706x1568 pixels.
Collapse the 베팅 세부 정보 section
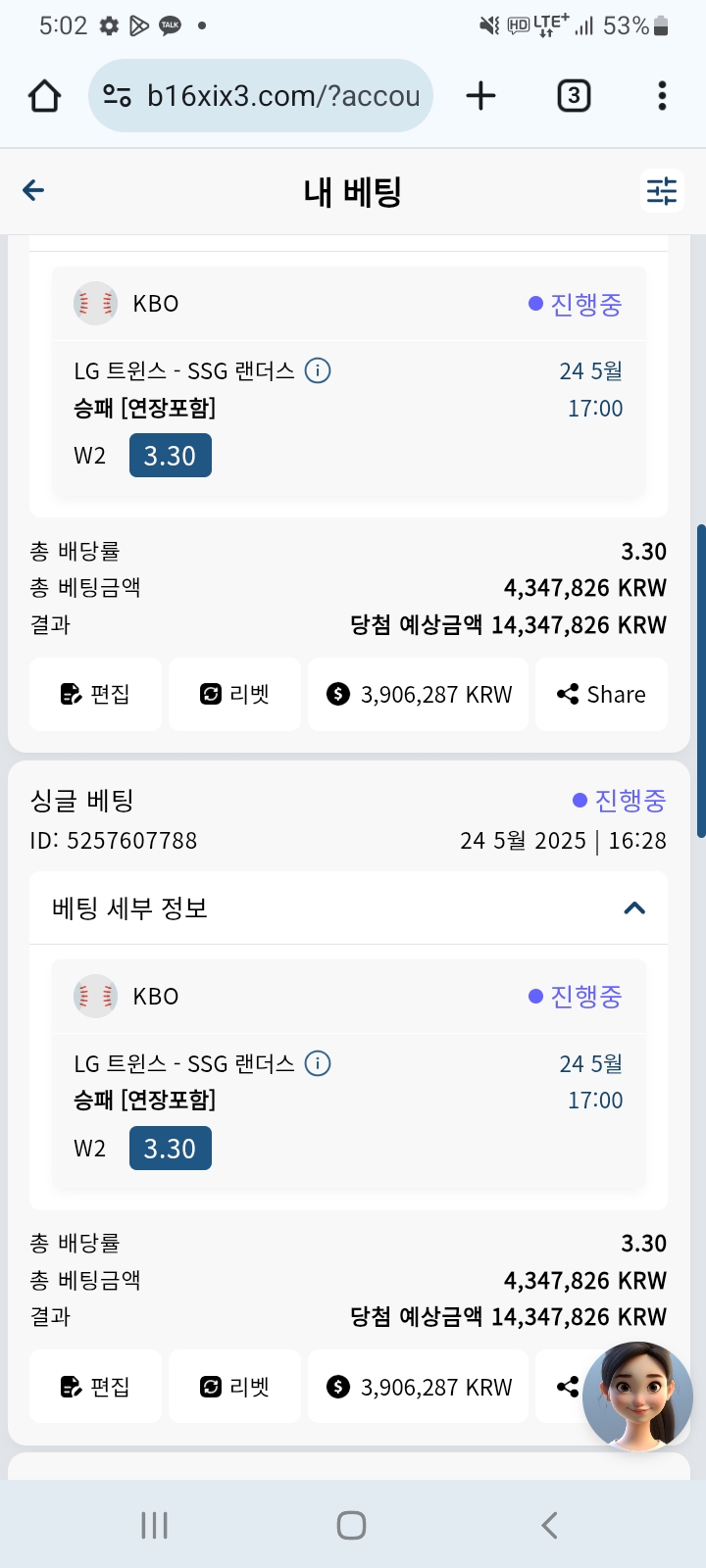coord(634,907)
